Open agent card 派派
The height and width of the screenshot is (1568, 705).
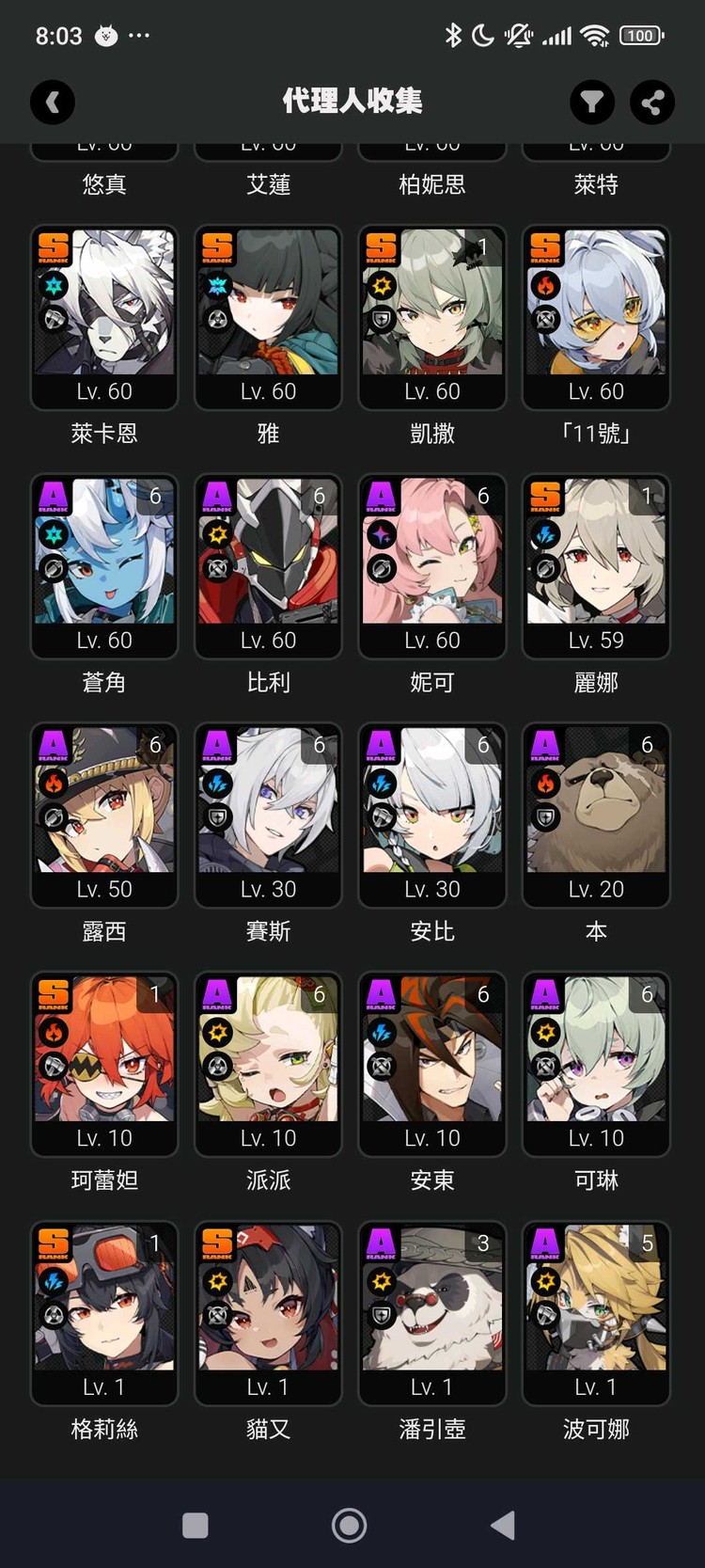268,1064
